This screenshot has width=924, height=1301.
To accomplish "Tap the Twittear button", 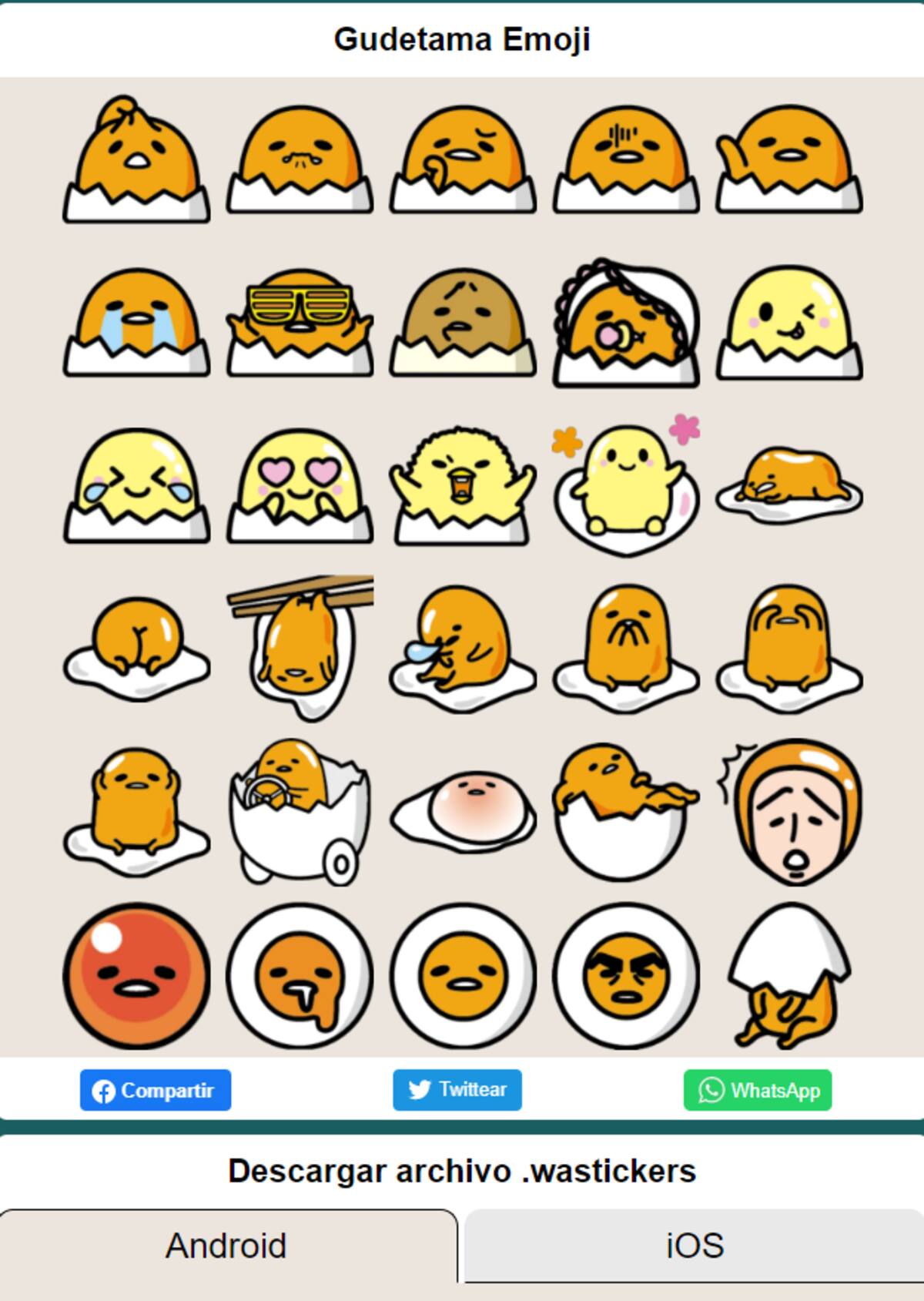I will tap(457, 1090).
